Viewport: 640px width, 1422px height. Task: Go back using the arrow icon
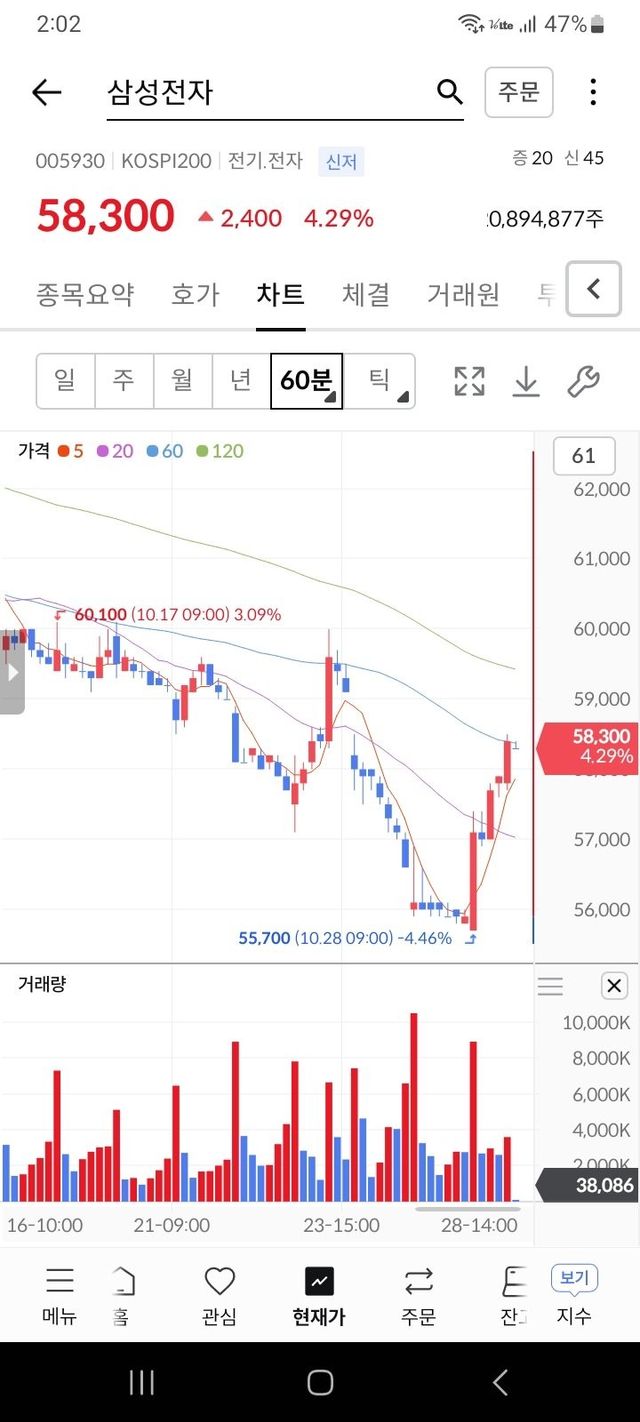(x=46, y=93)
